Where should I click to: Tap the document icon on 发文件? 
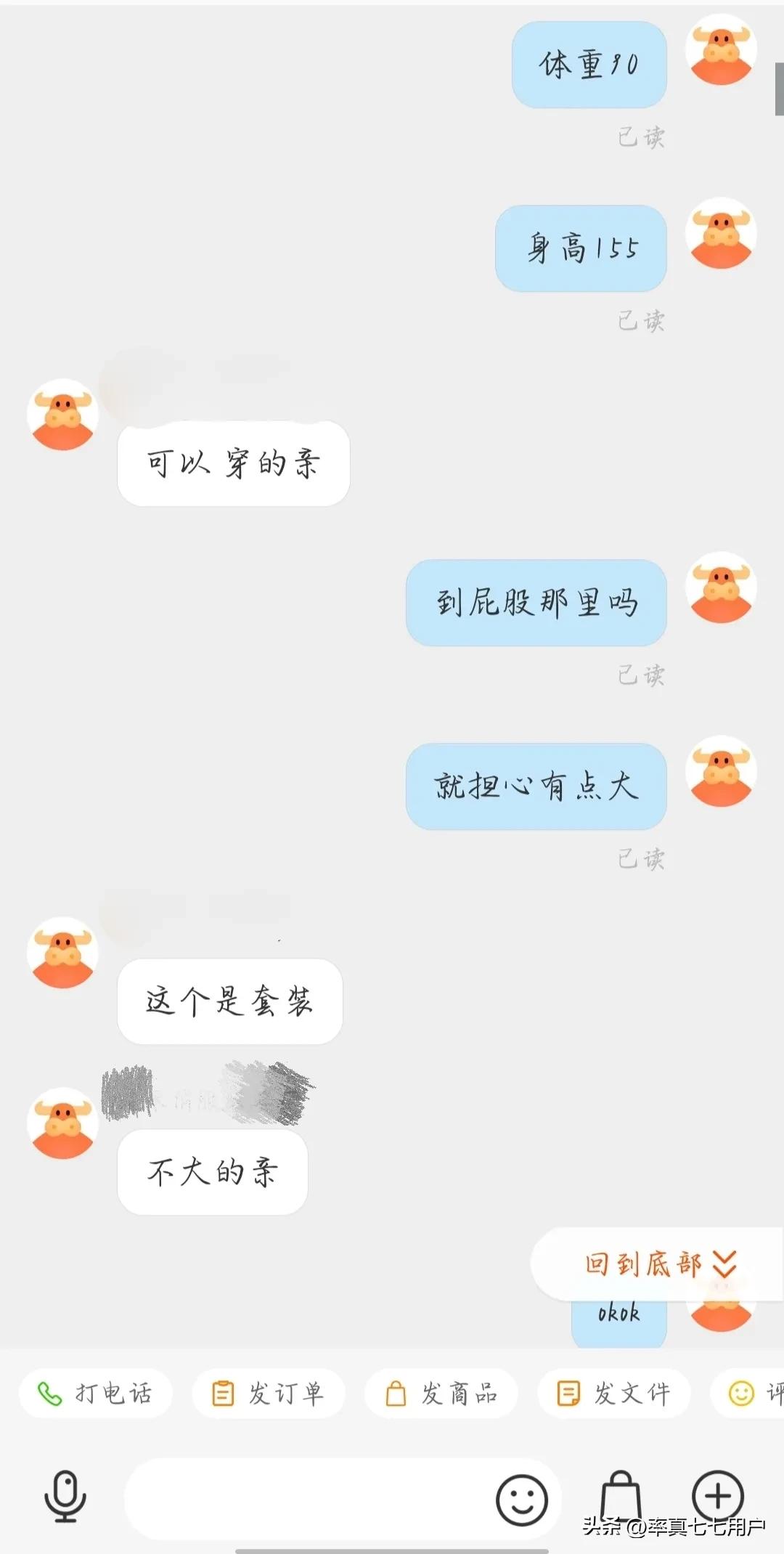[x=569, y=1392]
